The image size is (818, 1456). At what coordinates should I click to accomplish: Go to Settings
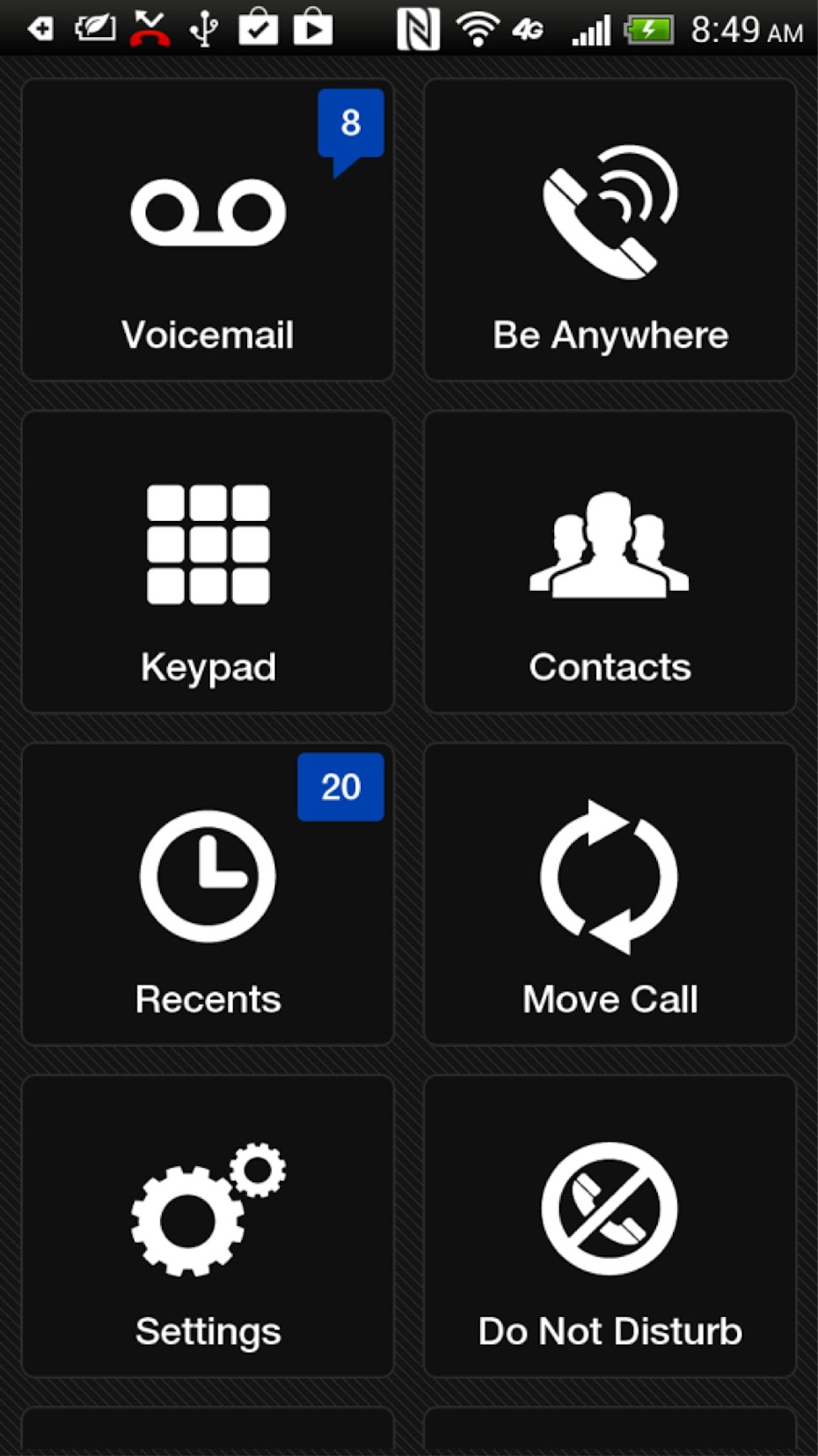(x=207, y=1227)
